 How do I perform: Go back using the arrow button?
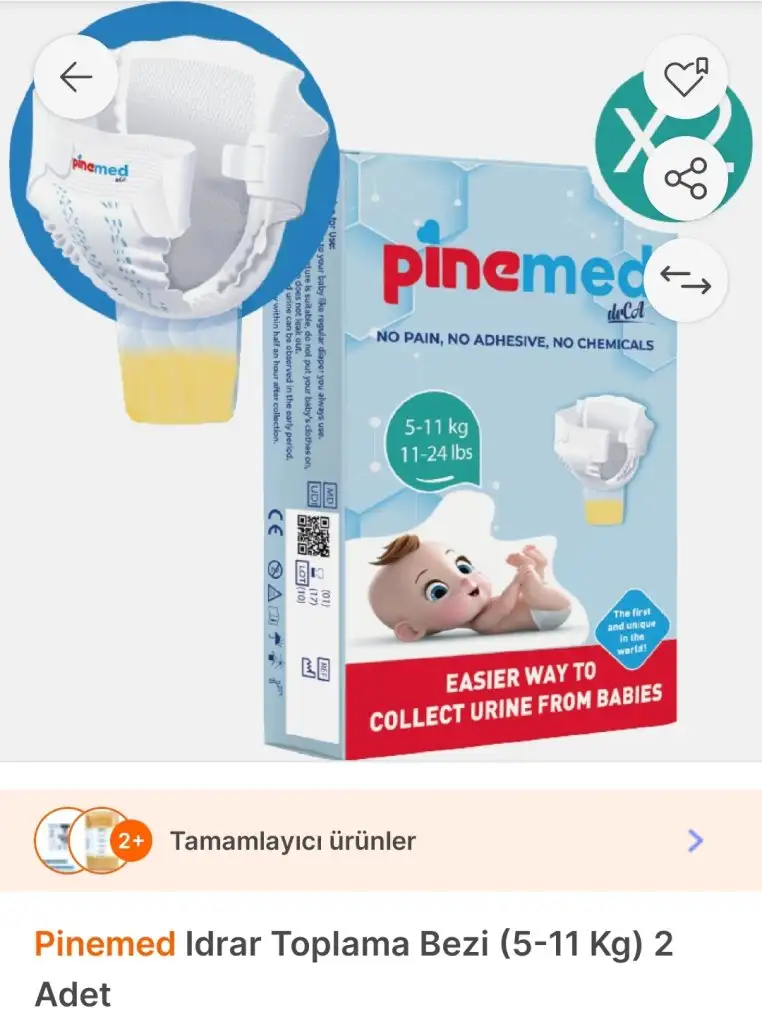[x=76, y=78]
